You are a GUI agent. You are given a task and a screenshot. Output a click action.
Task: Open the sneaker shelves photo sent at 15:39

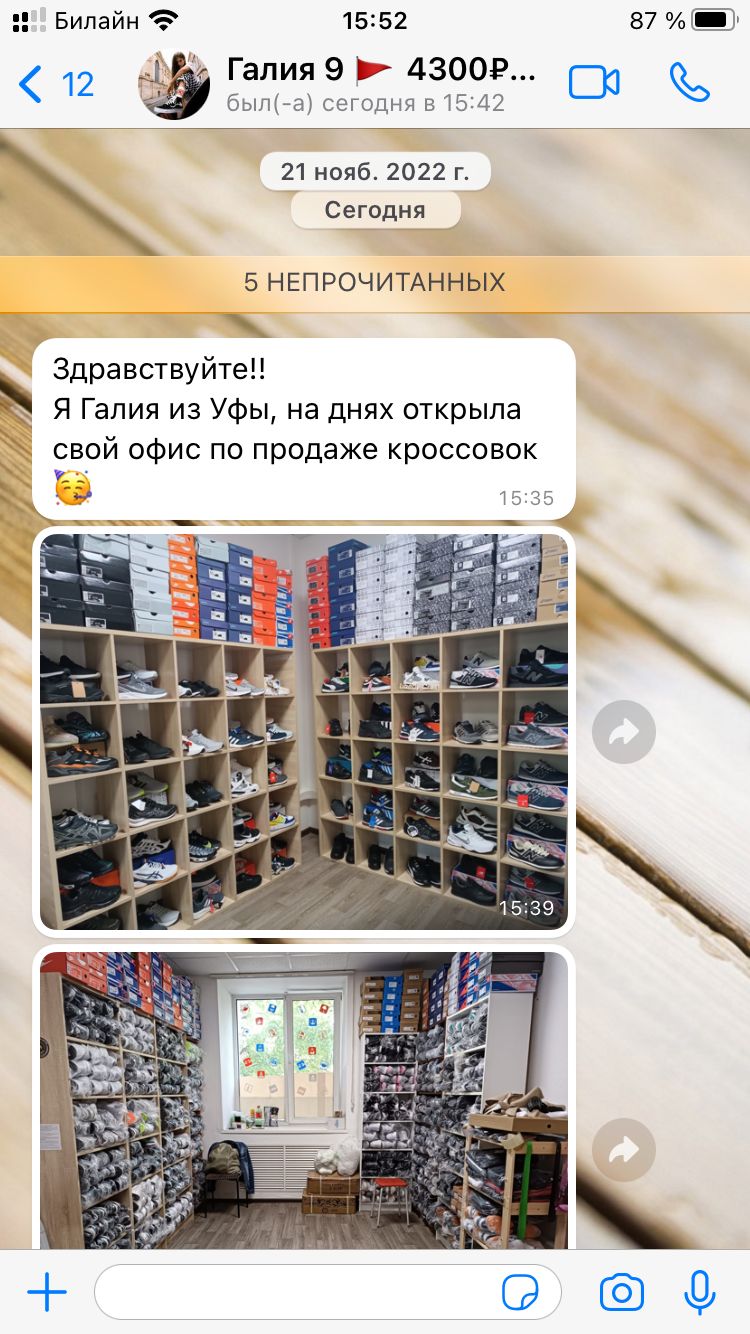[x=304, y=731]
